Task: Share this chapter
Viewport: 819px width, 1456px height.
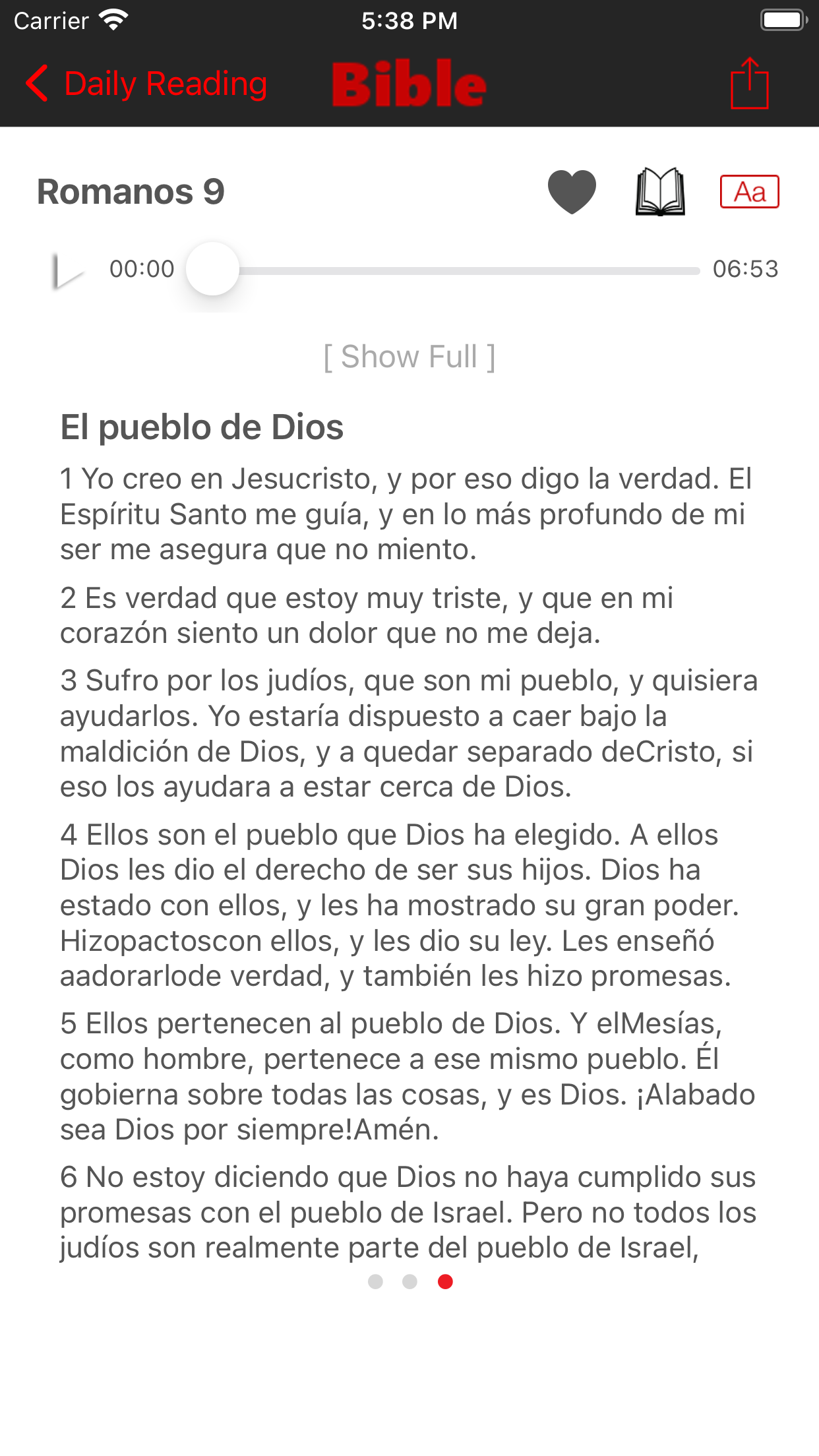Action: (x=750, y=83)
